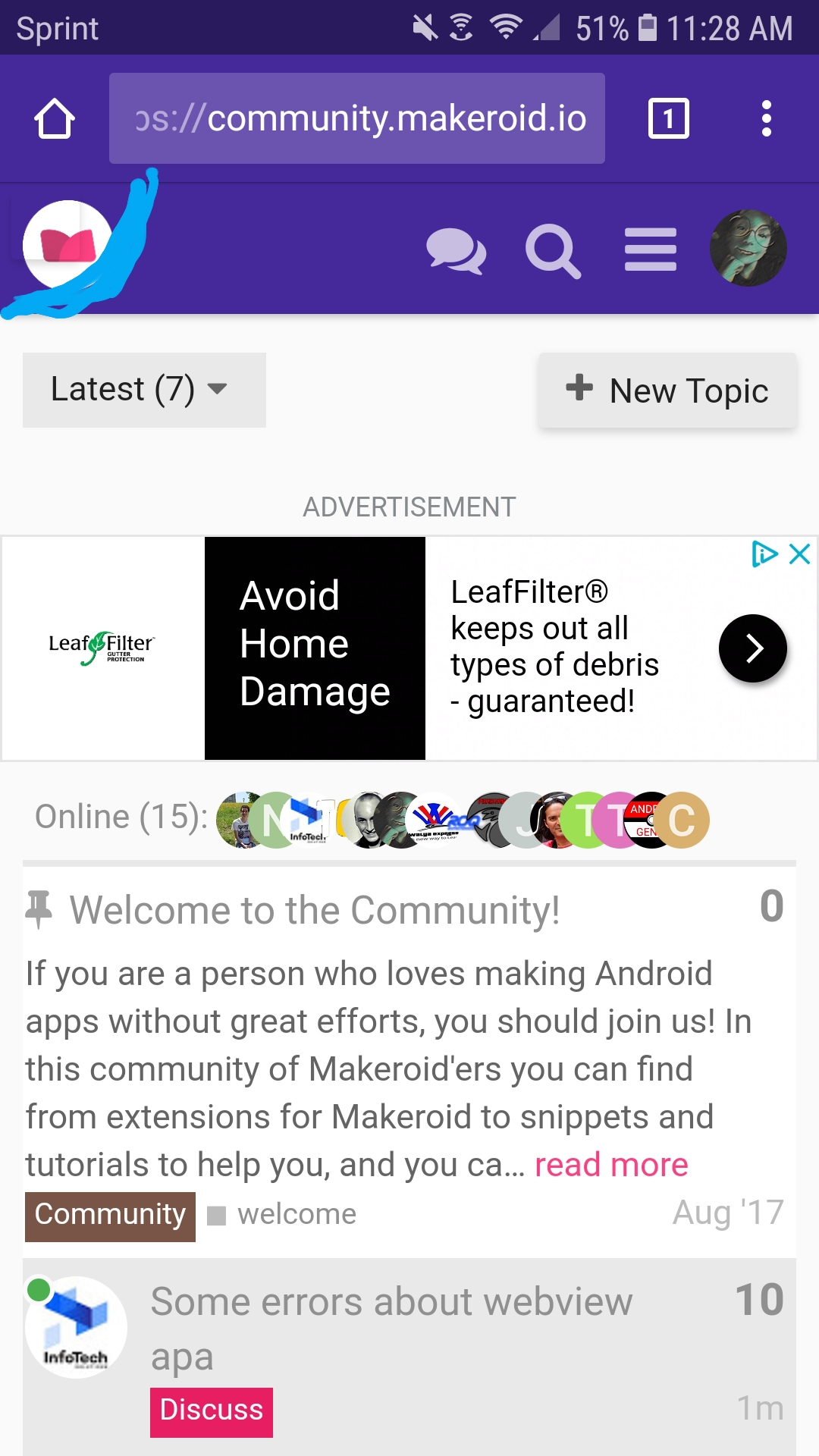Open the Some errors about webview topic
This screenshot has height=1456, width=819.
[x=391, y=1303]
